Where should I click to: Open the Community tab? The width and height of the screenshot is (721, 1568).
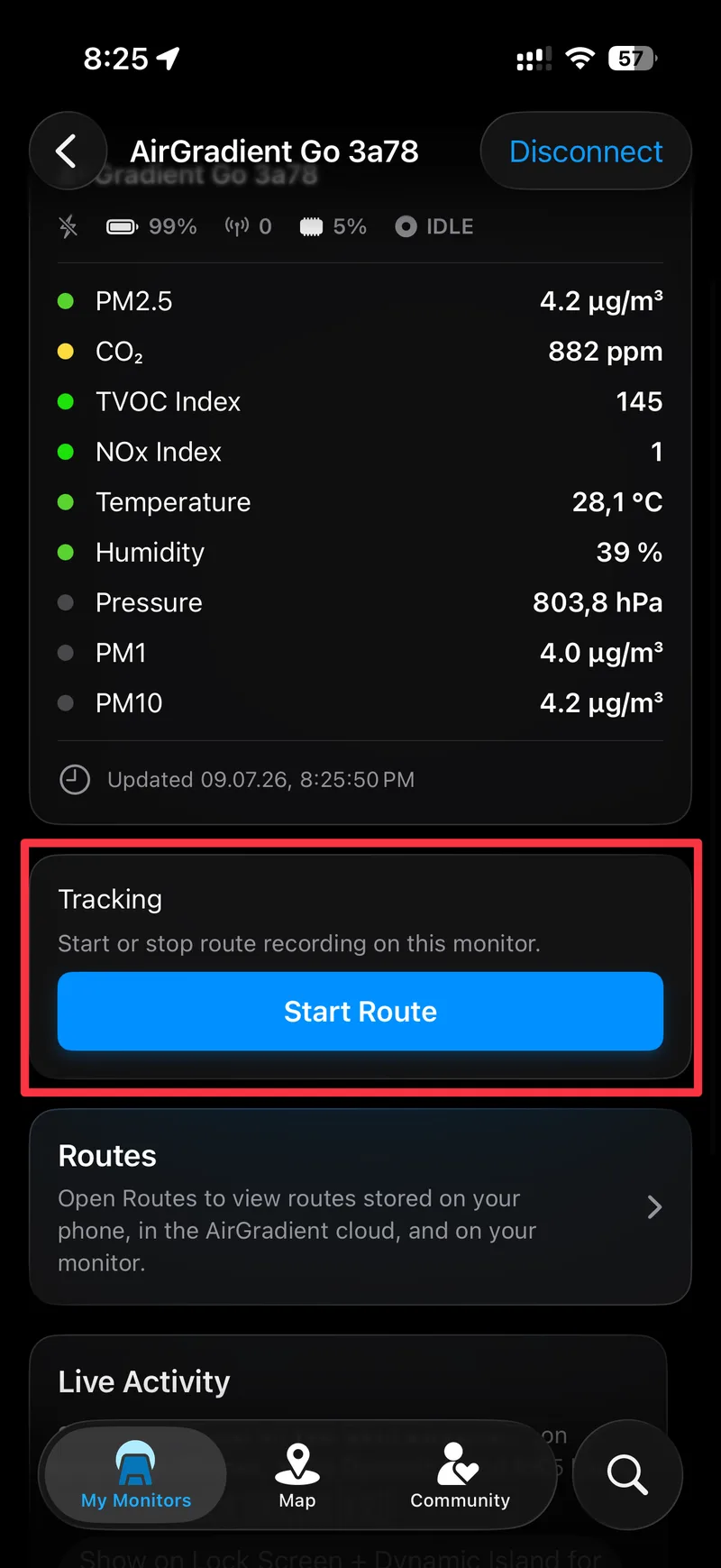[x=460, y=1475]
